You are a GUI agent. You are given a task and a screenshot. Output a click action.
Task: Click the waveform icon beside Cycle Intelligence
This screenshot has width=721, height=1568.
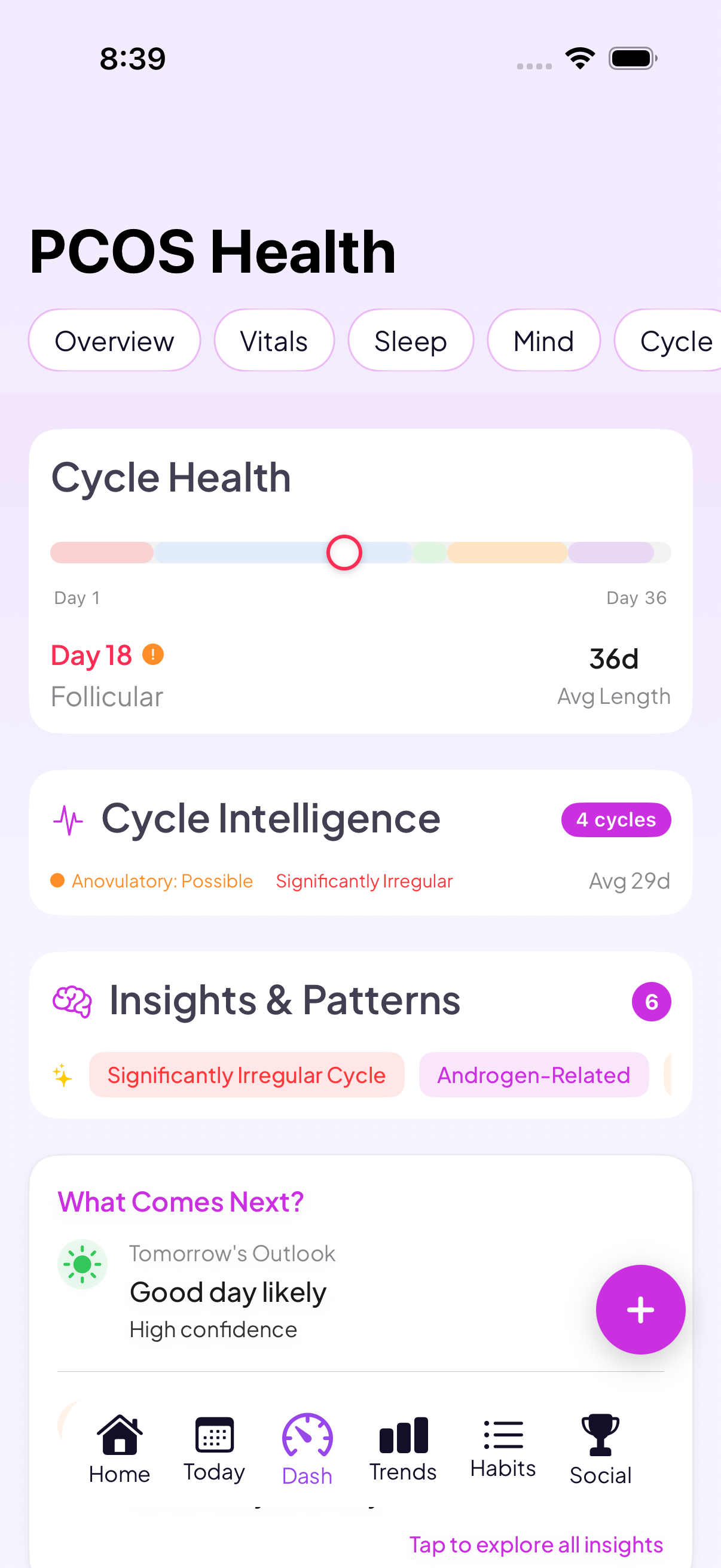(x=68, y=819)
